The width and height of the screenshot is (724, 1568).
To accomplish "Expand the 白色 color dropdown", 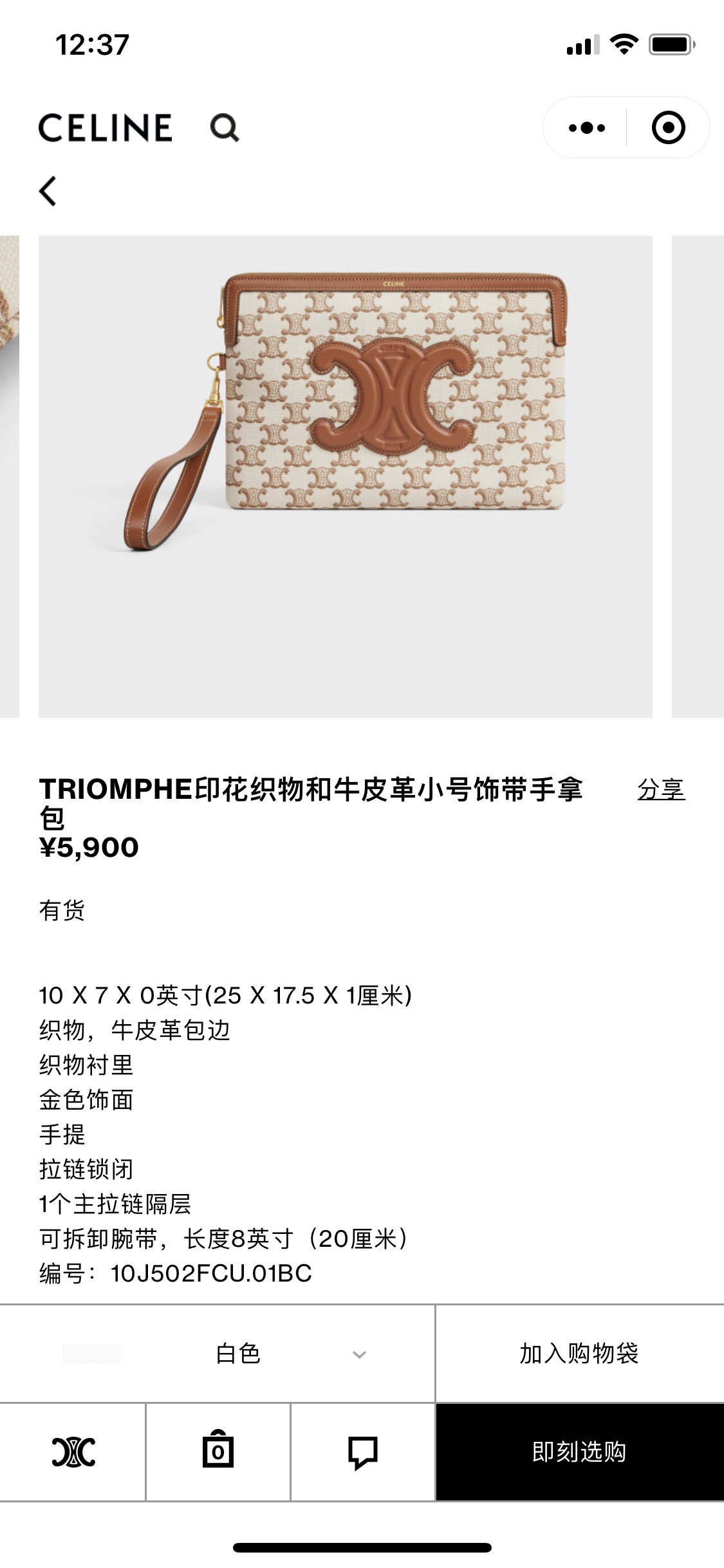I will pyautogui.click(x=218, y=1353).
